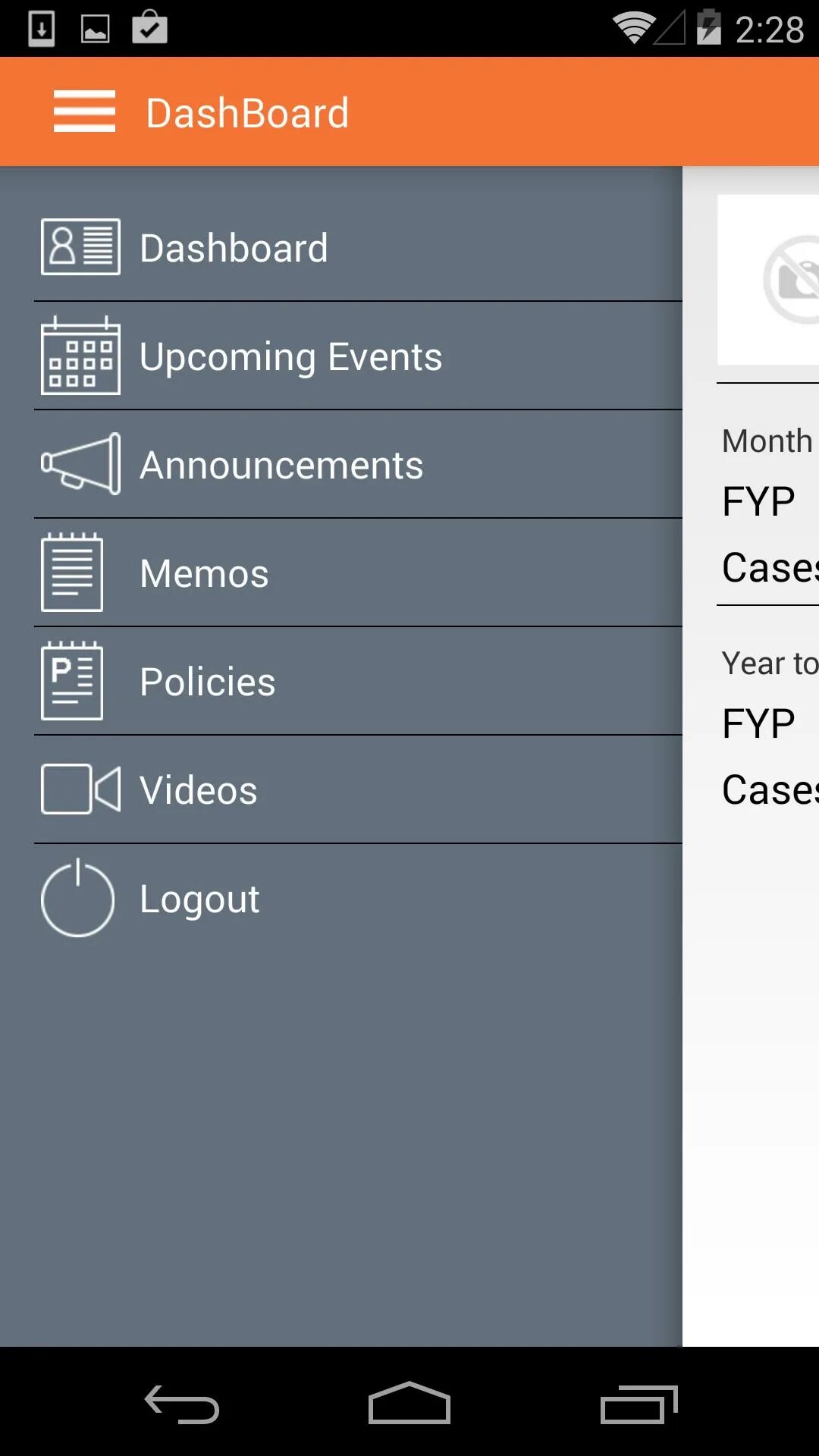
Task: Open the Videos section
Action: point(358,789)
